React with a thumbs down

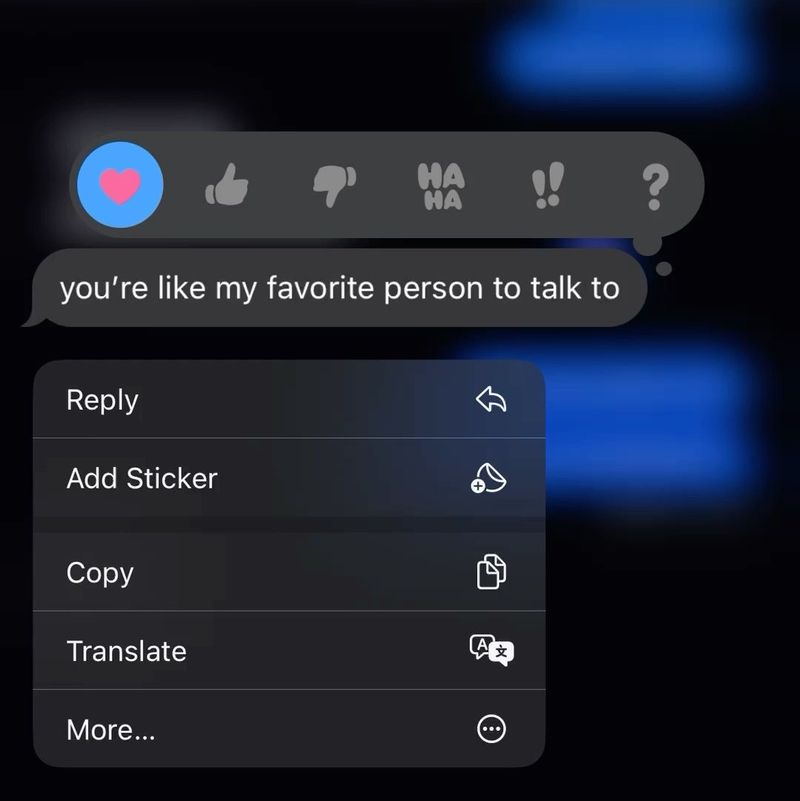334,185
